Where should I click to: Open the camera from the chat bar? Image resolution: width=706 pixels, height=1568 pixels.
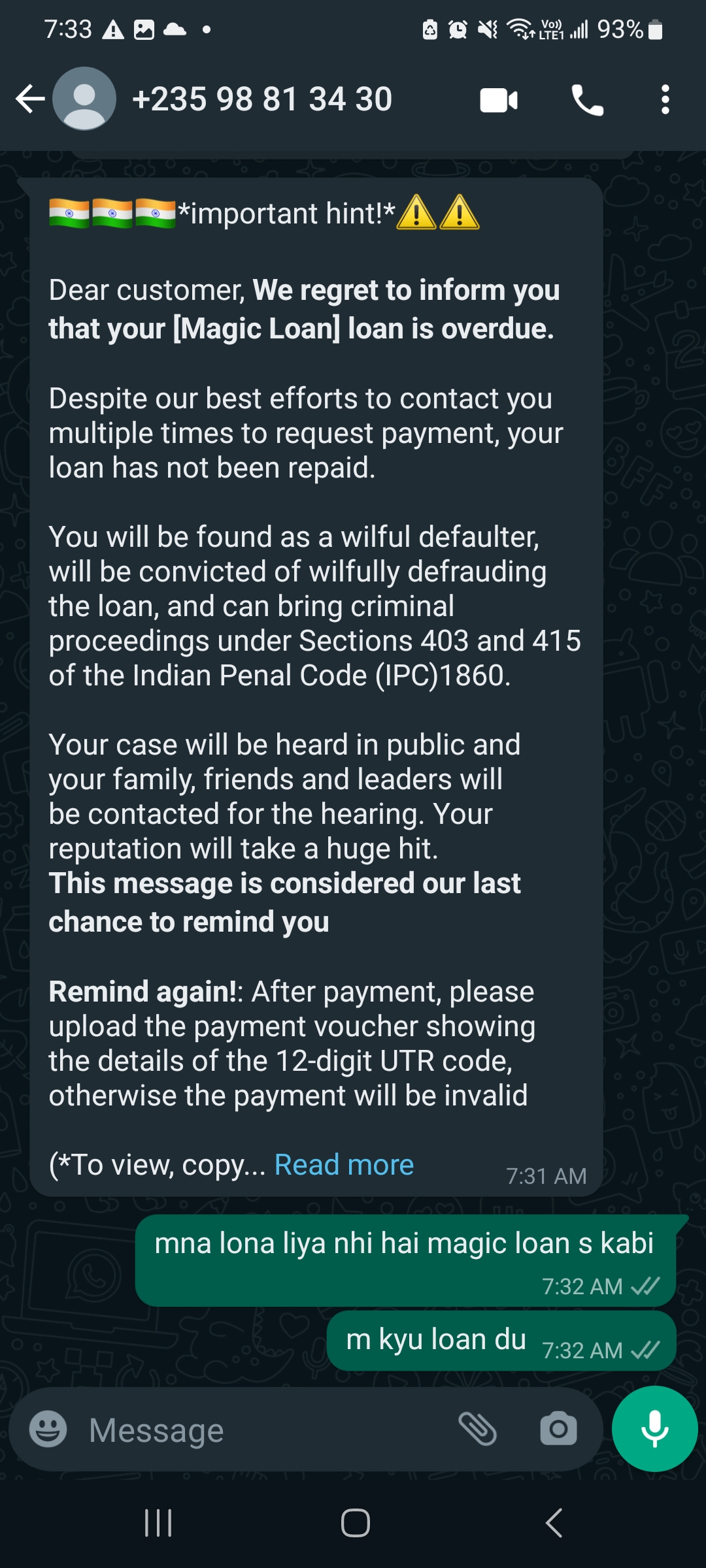(558, 1429)
